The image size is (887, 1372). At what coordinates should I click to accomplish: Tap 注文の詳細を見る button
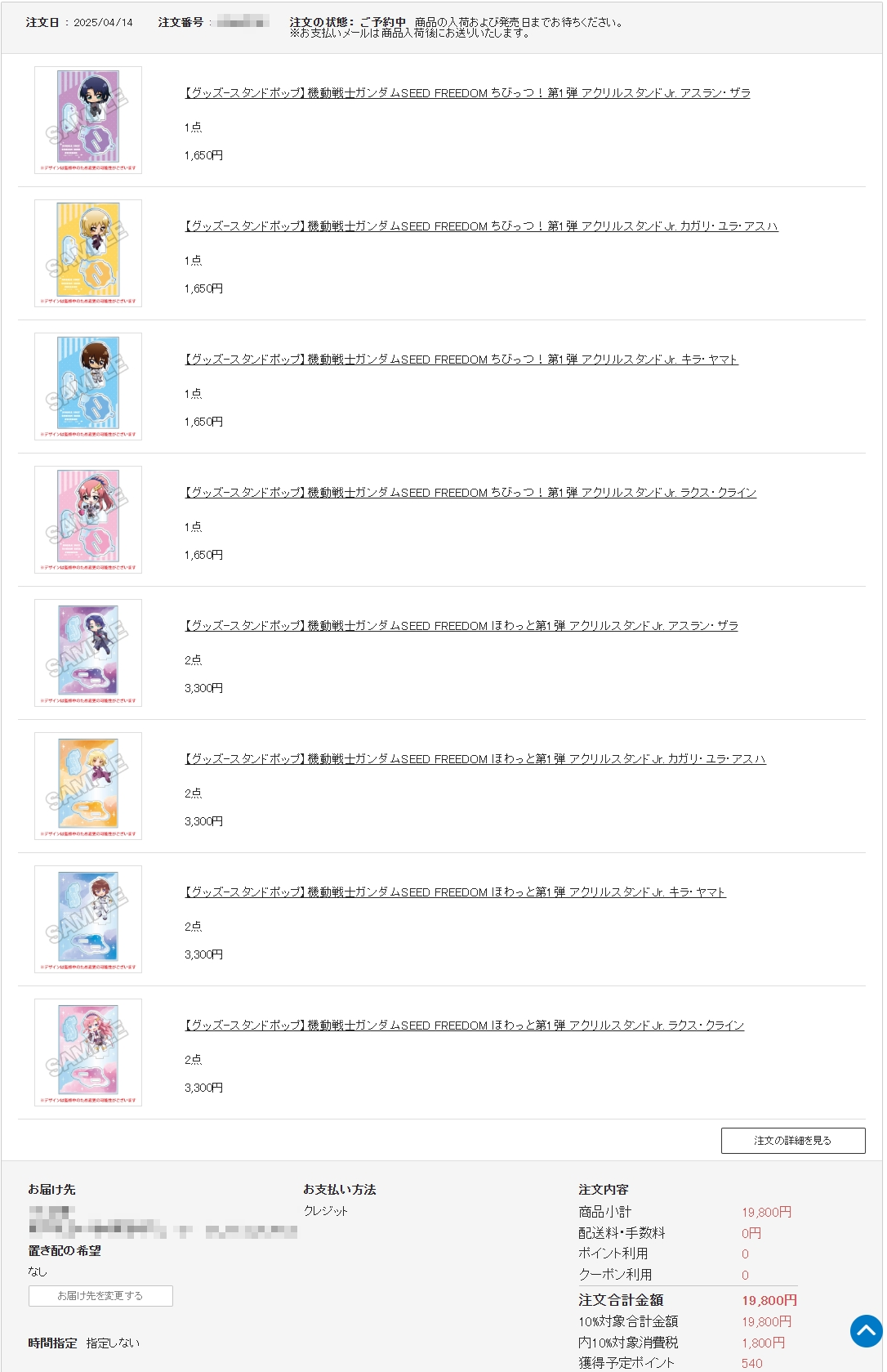click(x=792, y=1141)
